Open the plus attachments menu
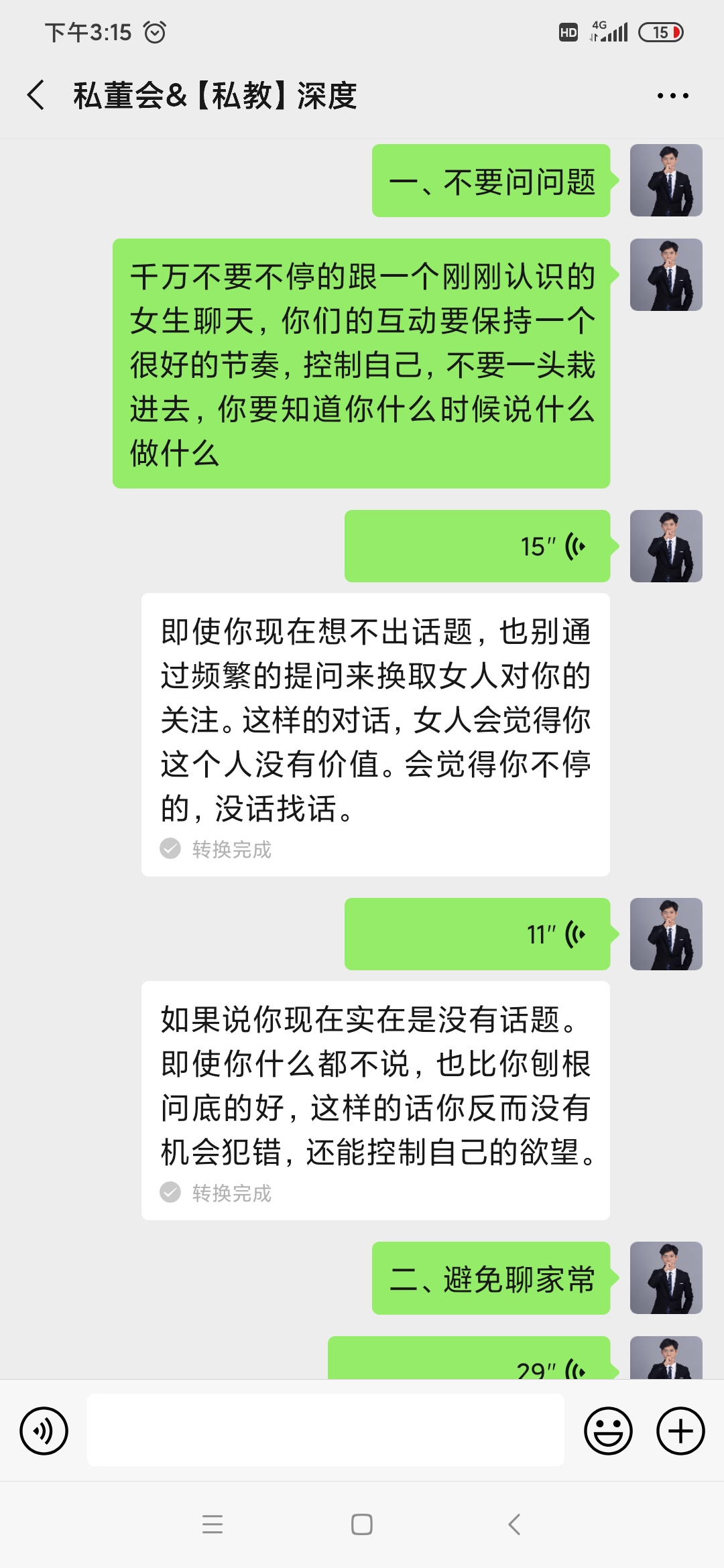 pos(680,1431)
